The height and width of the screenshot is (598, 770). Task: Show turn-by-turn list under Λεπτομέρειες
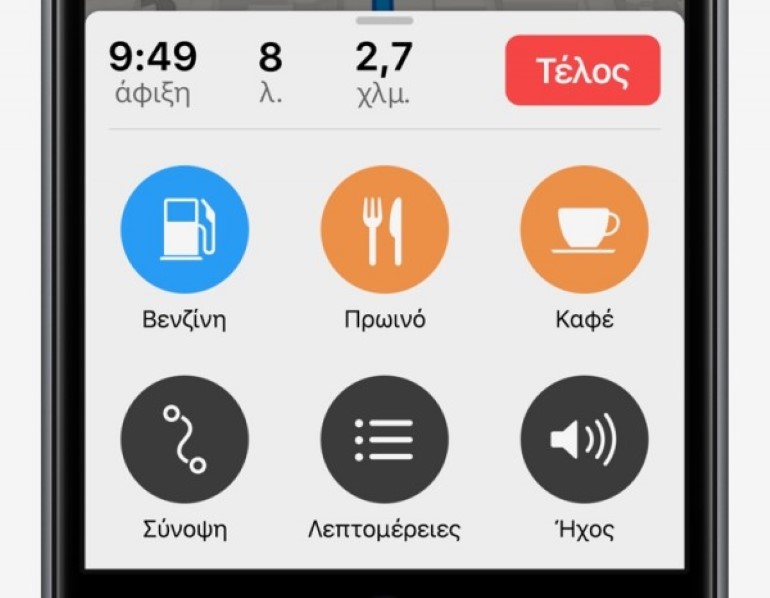[x=384, y=439]
